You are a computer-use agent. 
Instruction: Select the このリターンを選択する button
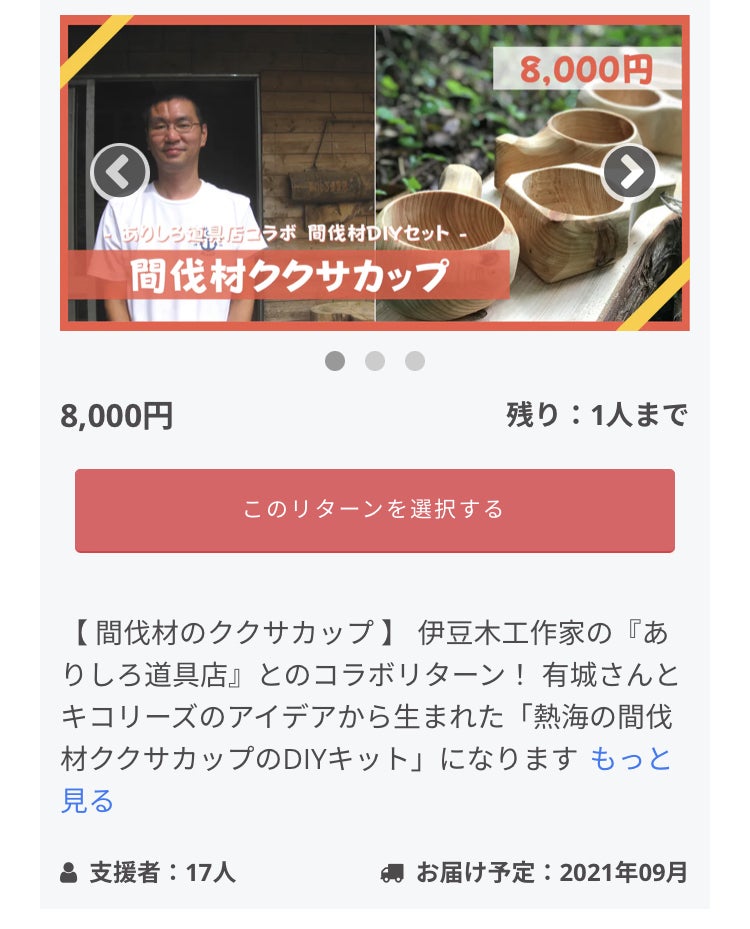tap(375, 510)
